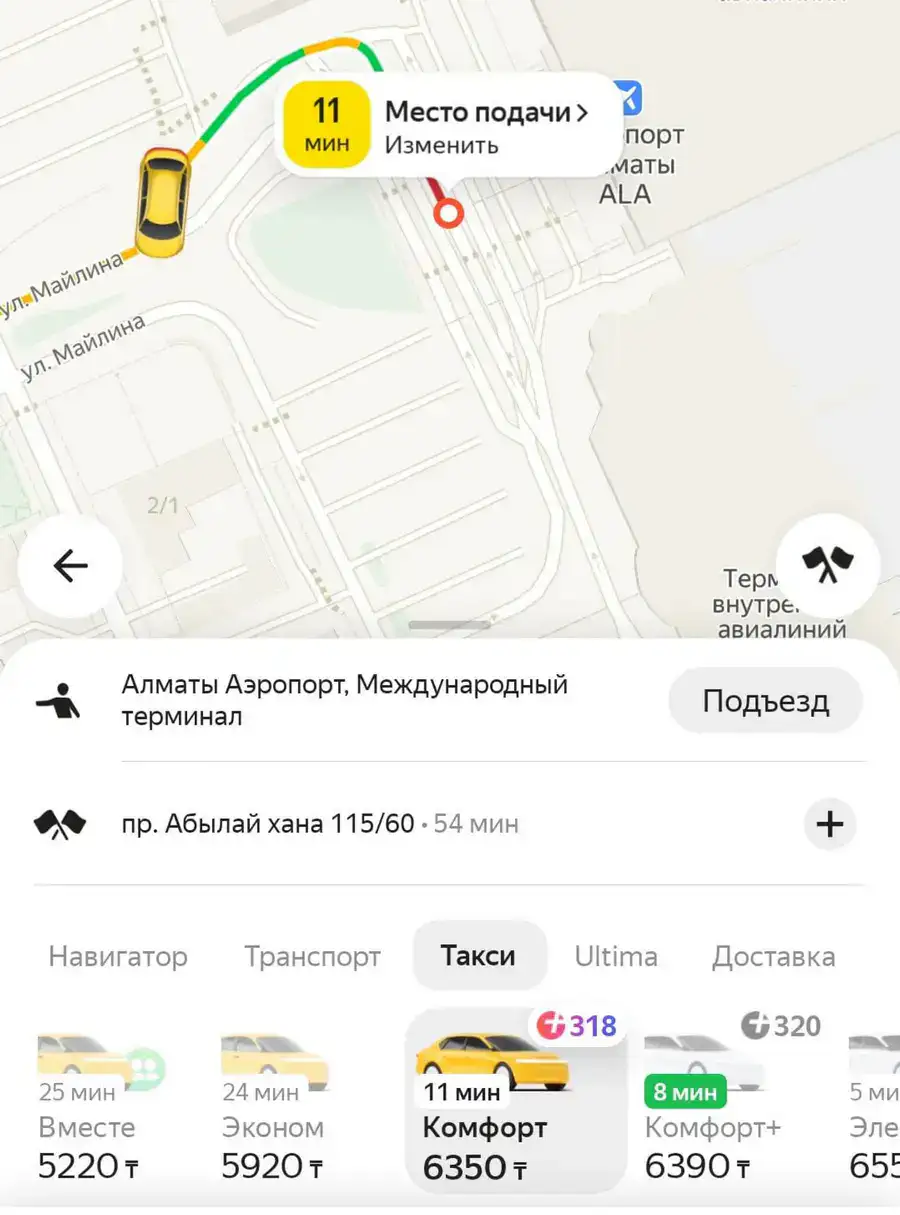The width and height of the screenshot is (900, 1215).
Task: Select the Такси tab
Action: click(478, 956)
